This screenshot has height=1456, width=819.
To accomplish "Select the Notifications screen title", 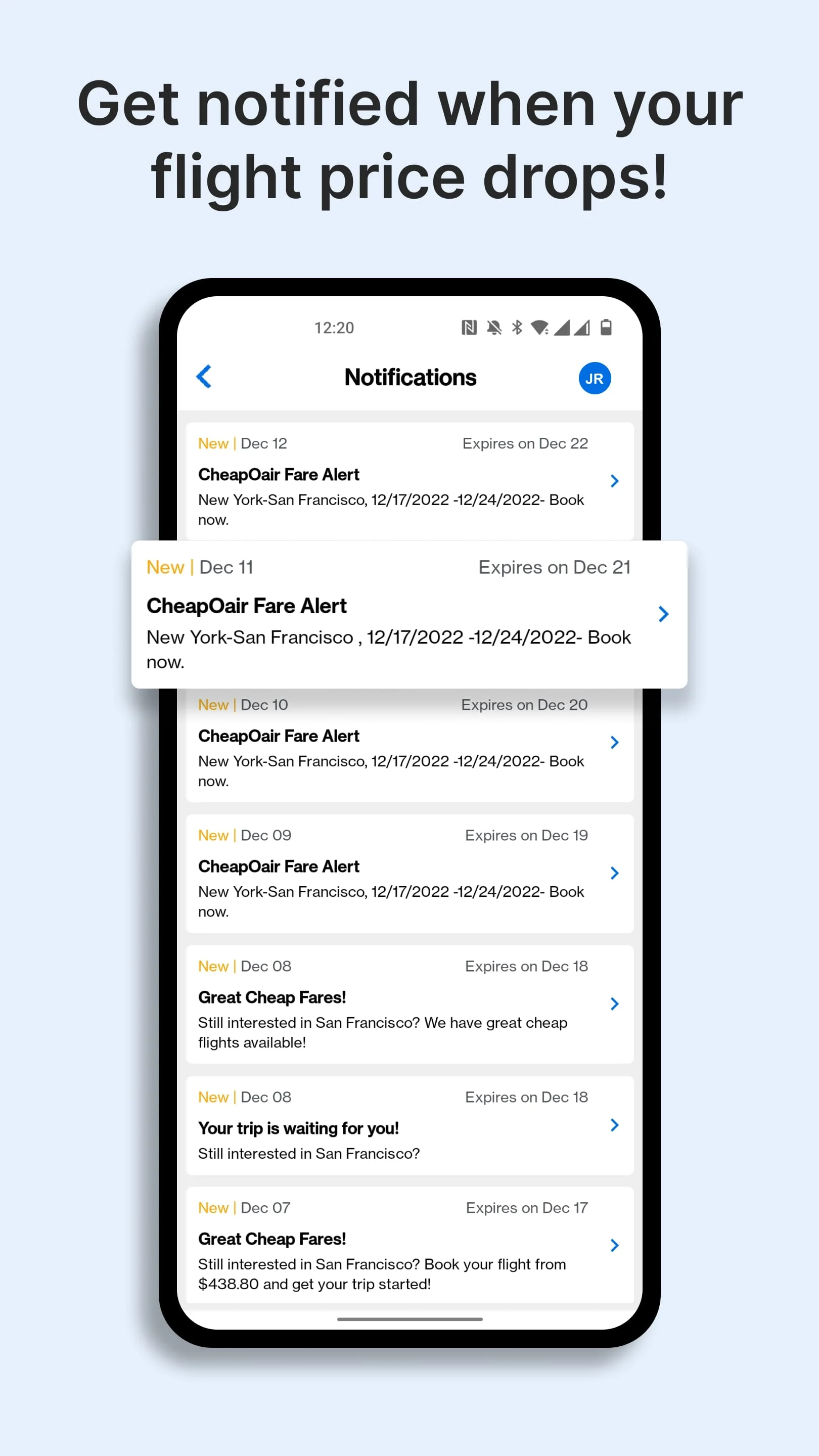I will (x=410, y=378).
